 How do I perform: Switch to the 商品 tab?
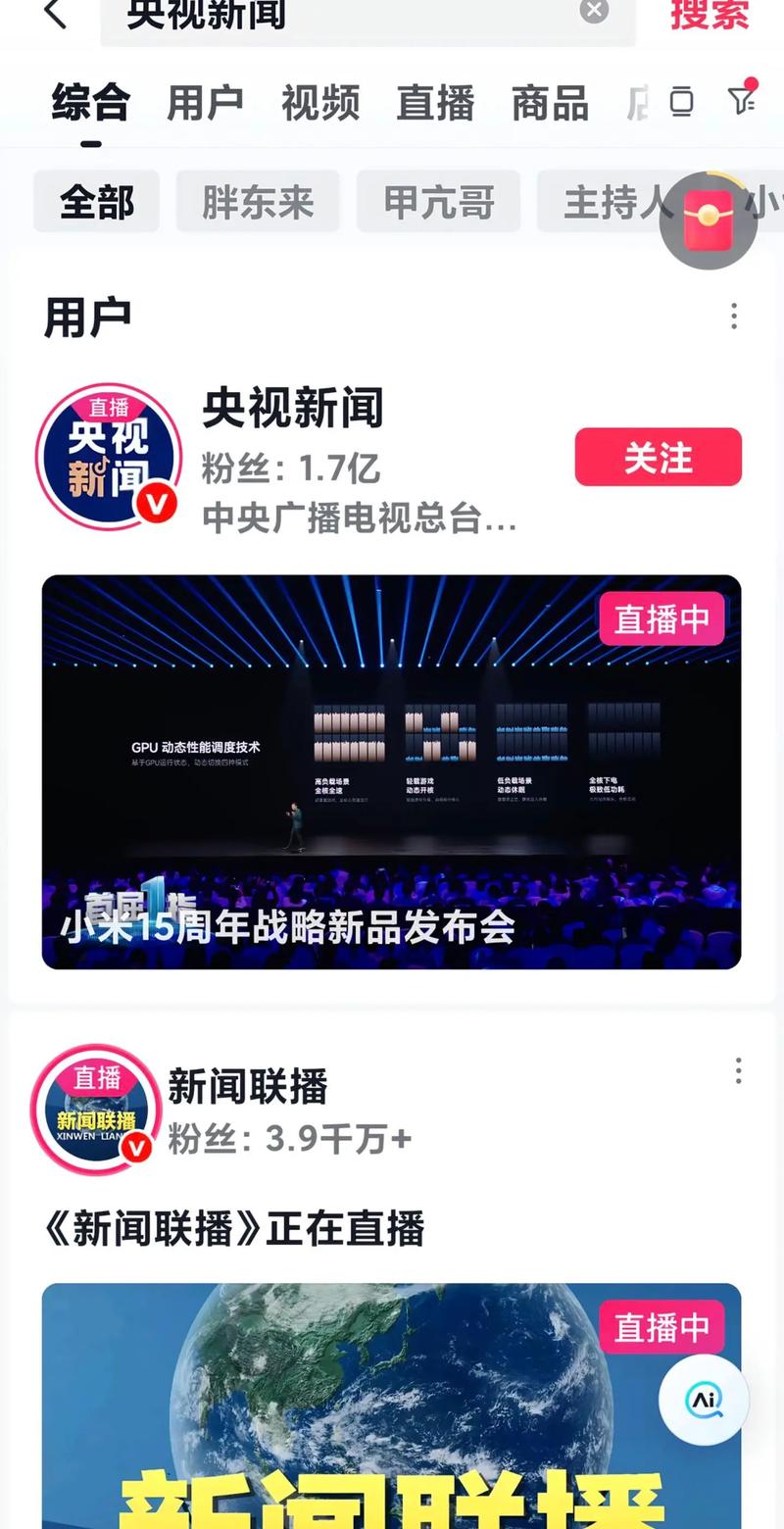tap(550, 102)
